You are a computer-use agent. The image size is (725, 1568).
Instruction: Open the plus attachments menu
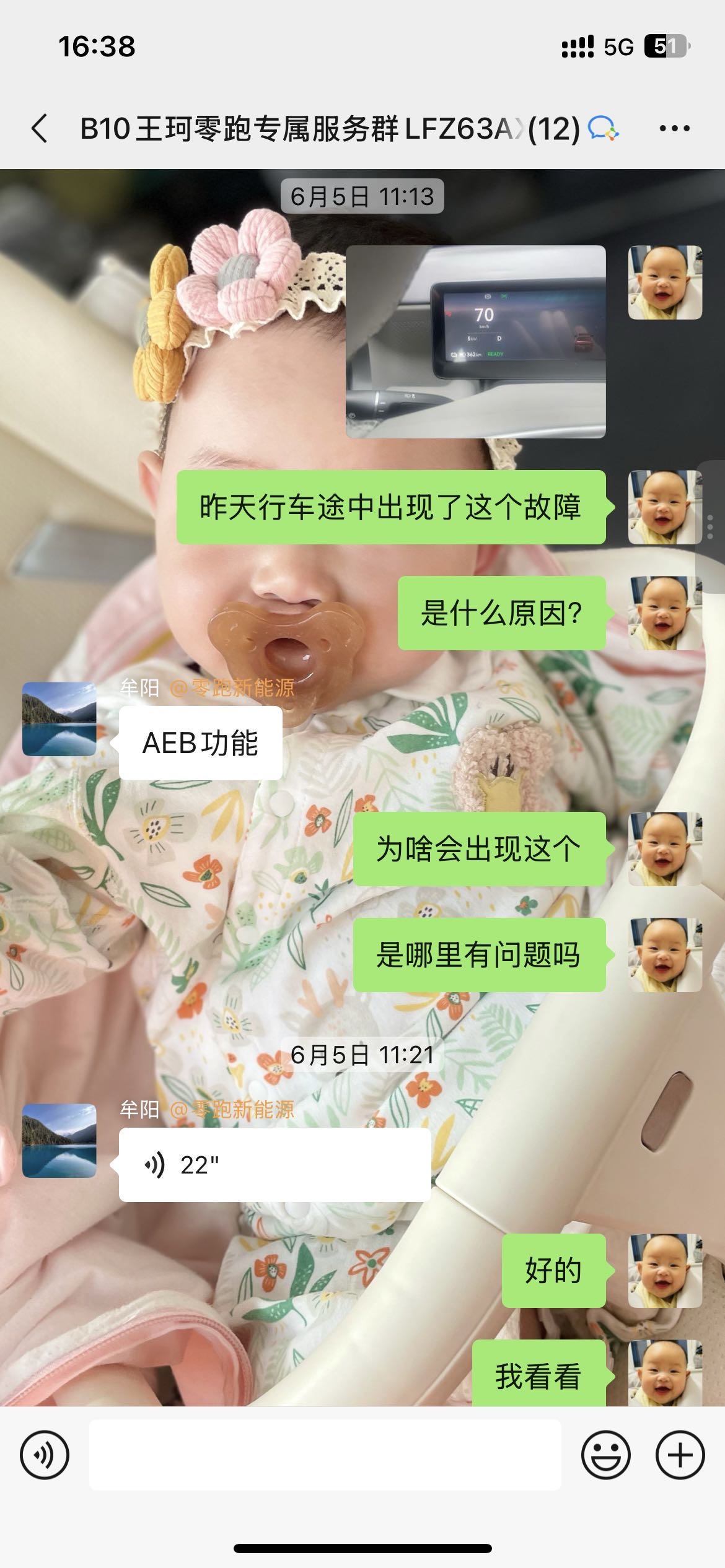pyautogui.click(x=680, y=1455)
